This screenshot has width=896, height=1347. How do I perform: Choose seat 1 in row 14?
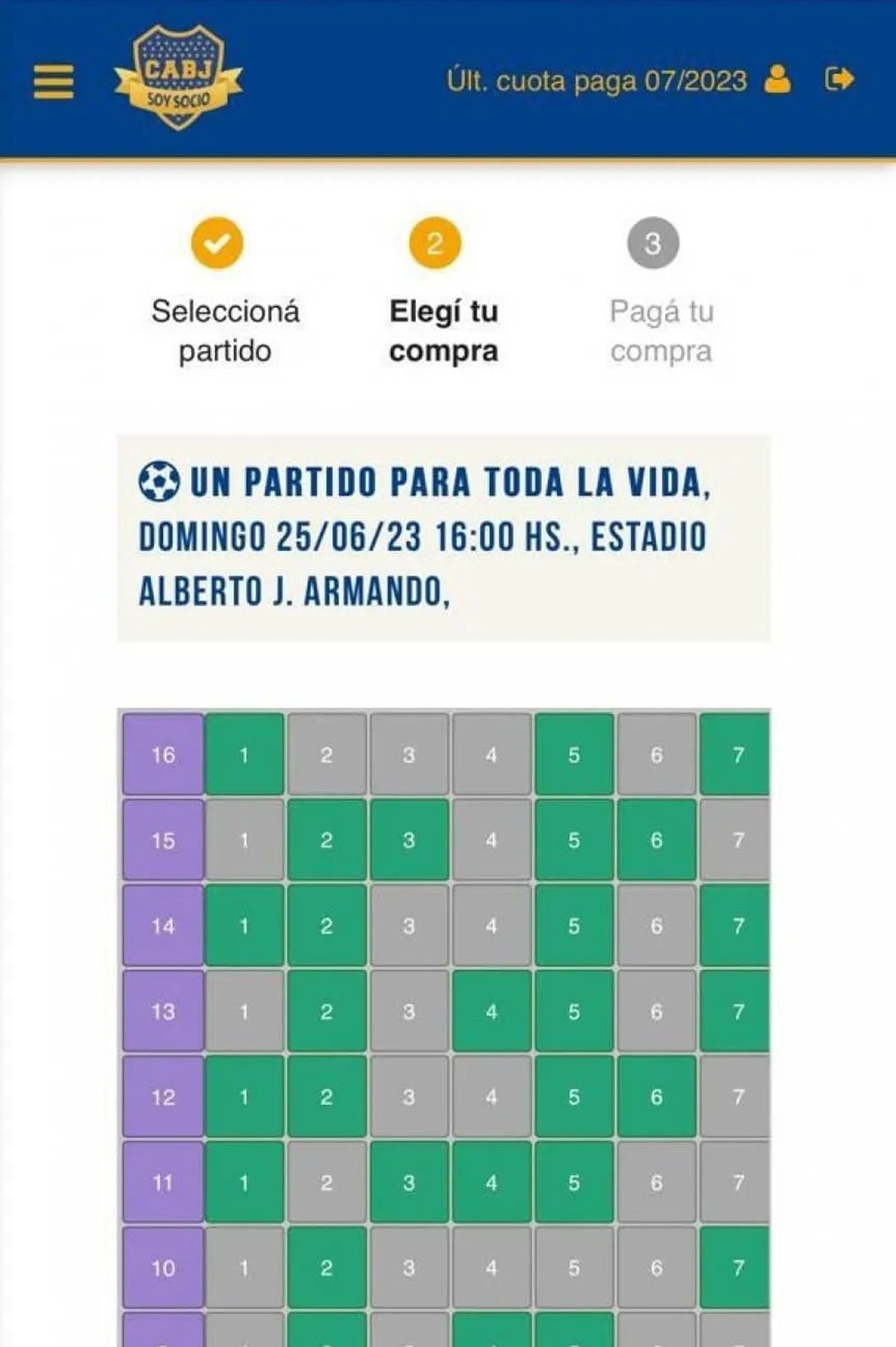click(244, 926)
